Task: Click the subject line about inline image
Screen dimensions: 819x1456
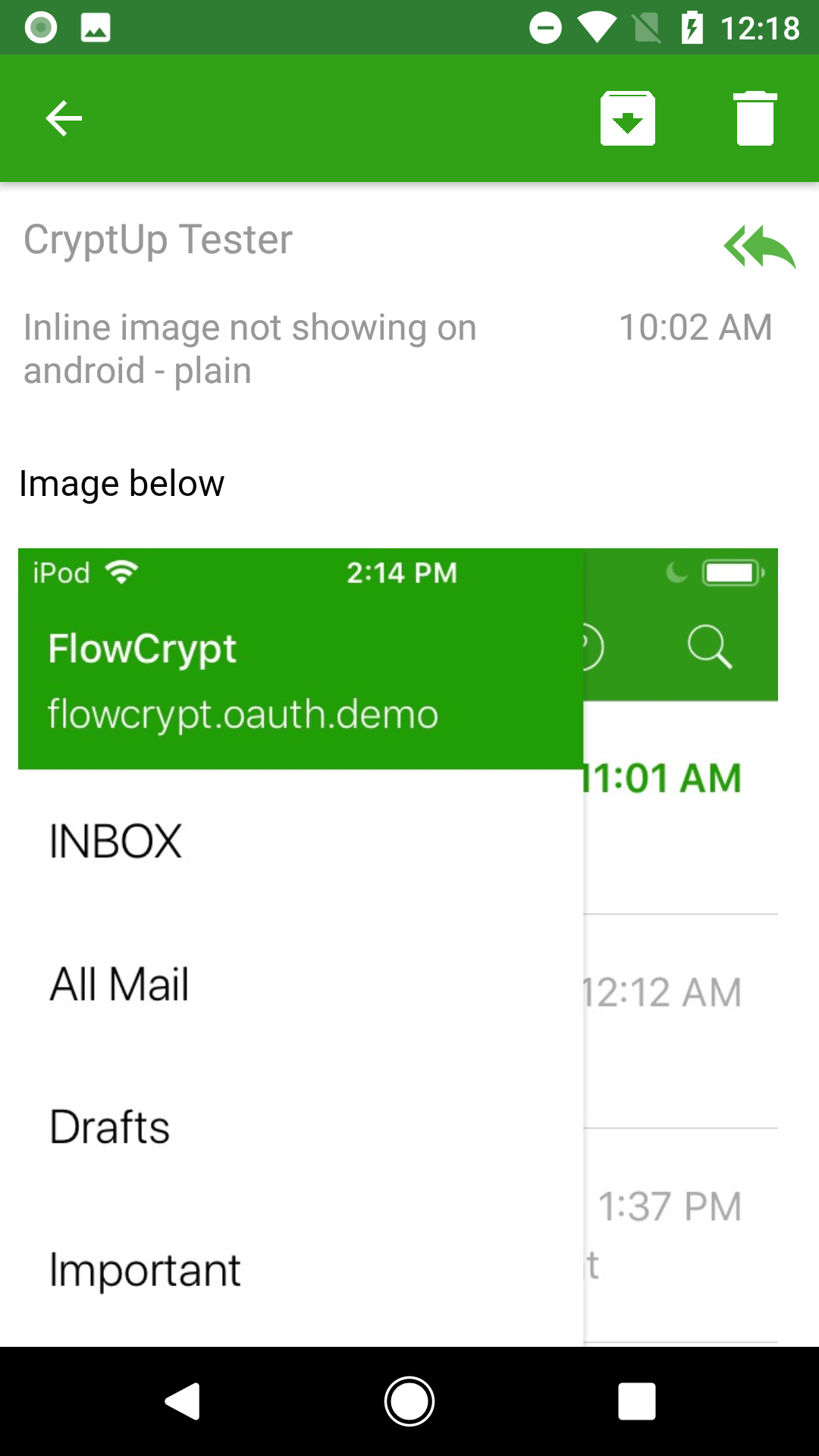Action: tap(250, 348)
